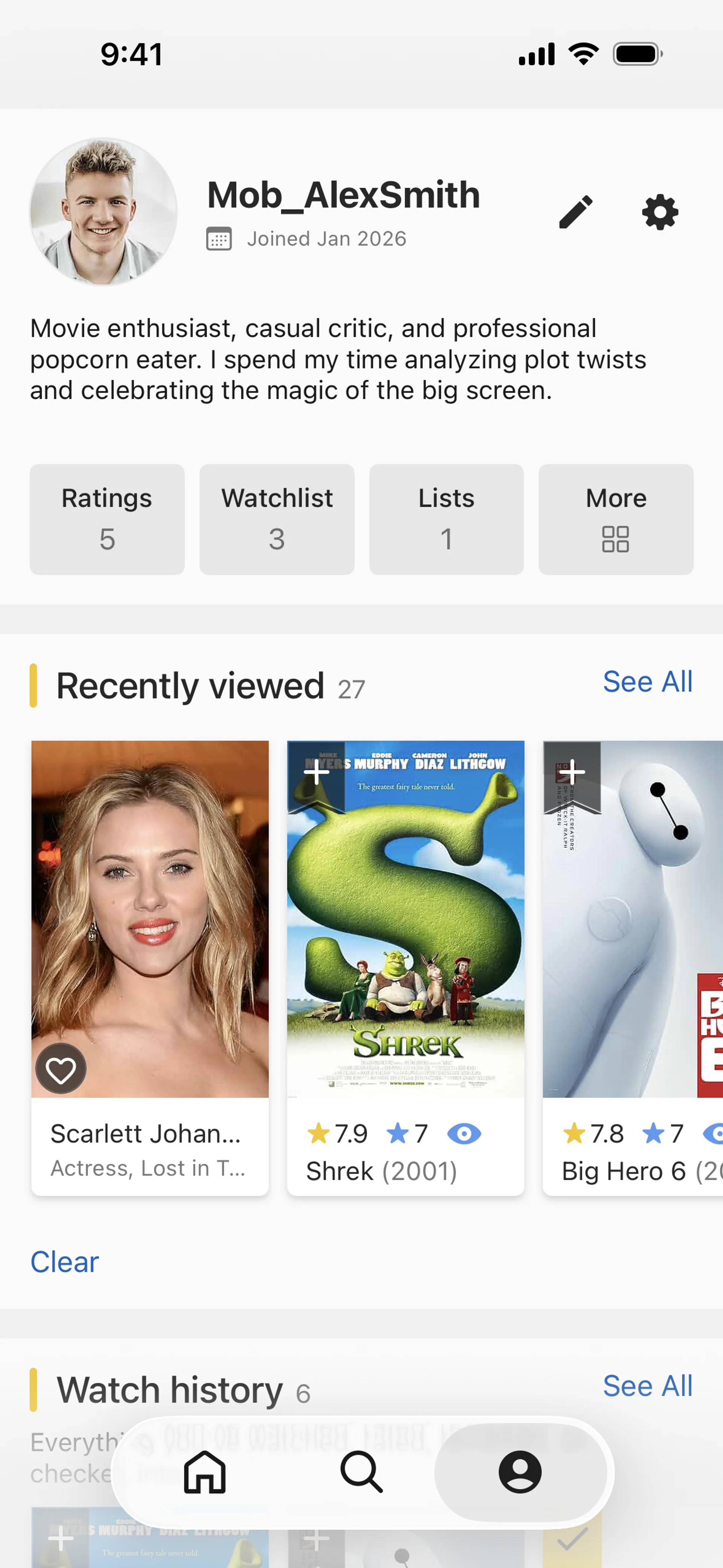See all recently viewed items

(647, 682)
